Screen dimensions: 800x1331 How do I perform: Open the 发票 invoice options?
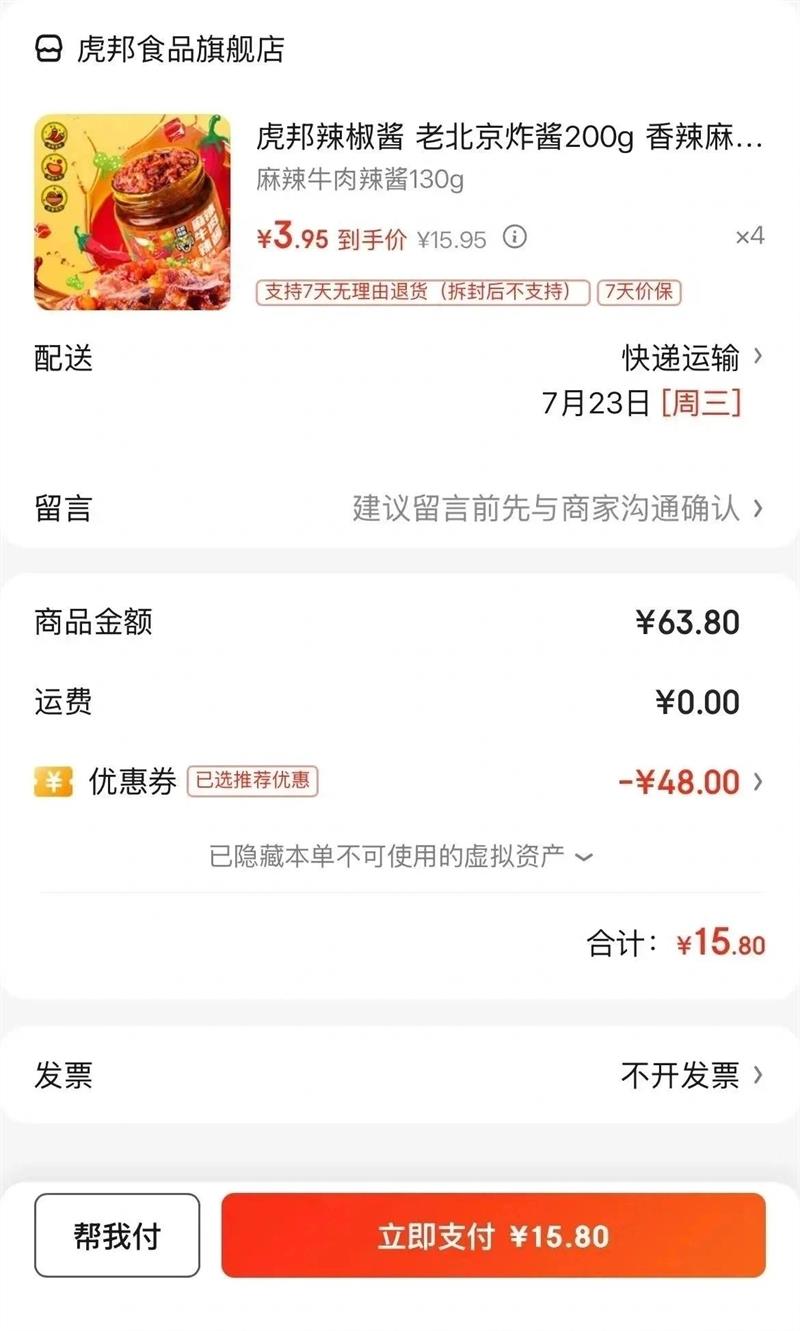pos(692,1076)
